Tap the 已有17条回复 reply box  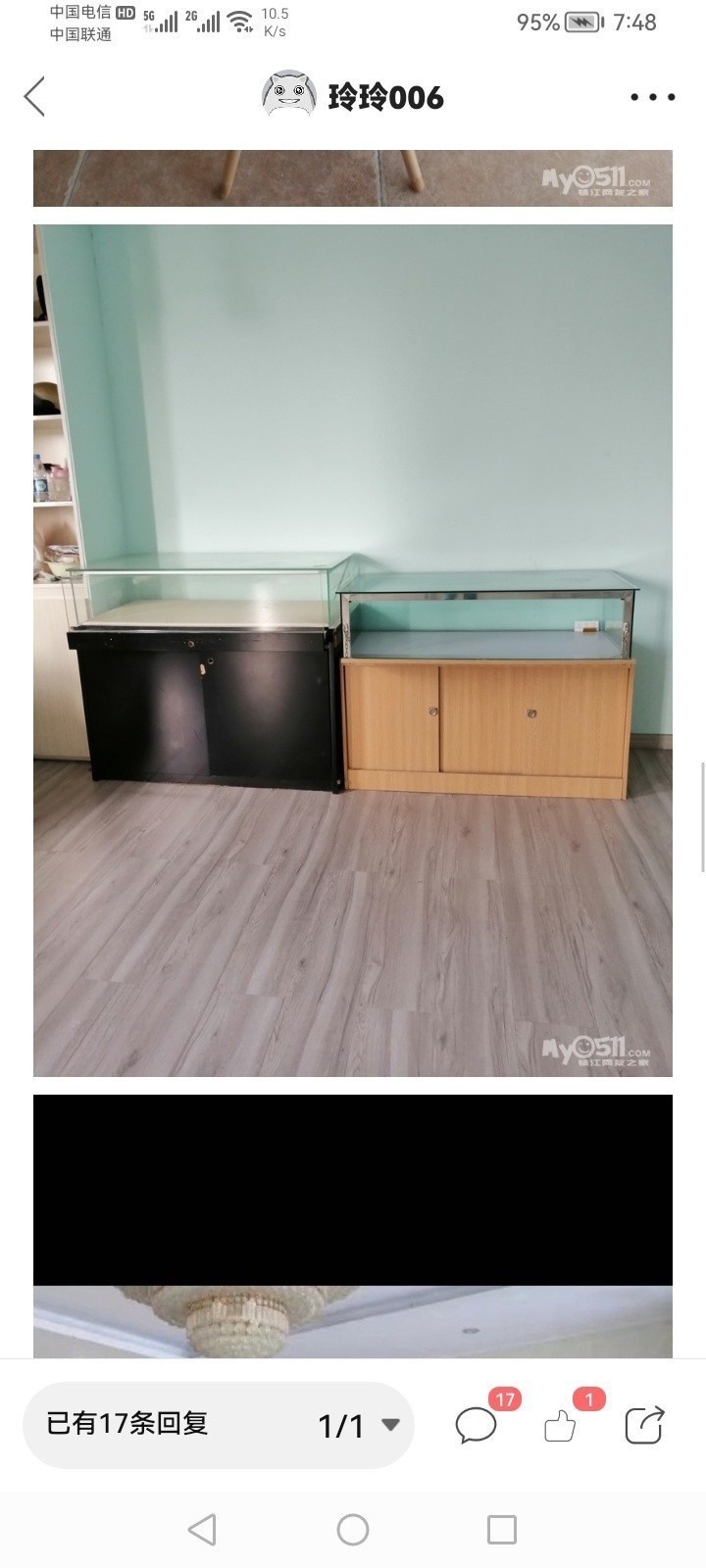(x=127, y=1424)
